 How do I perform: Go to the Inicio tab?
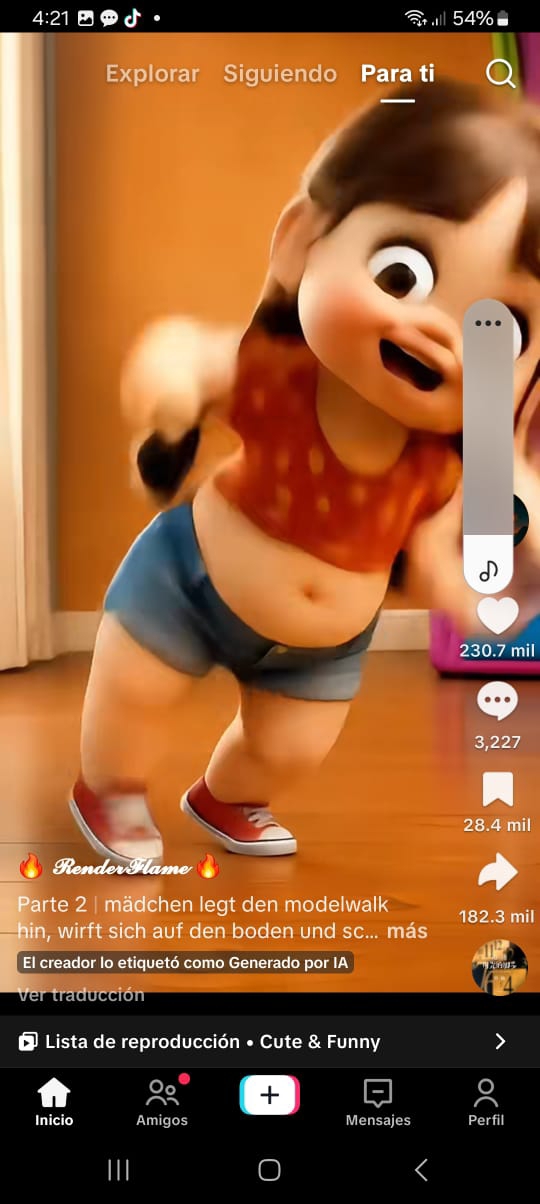click(x=54, y=1103)
